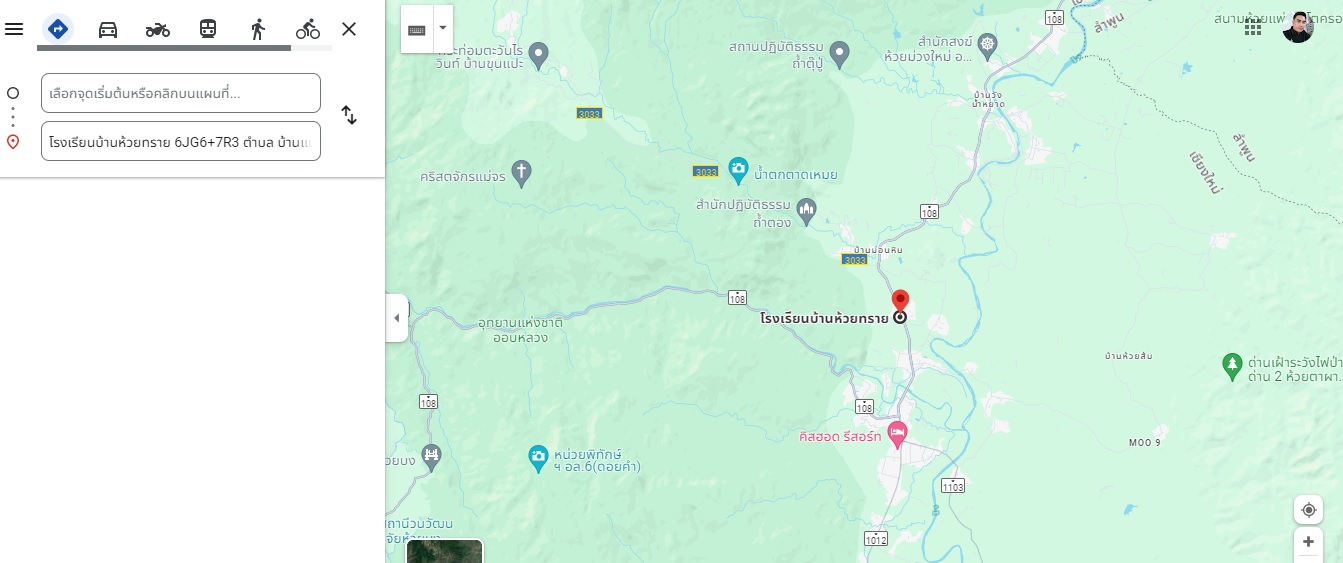Switch to cycling directions
Image resolution: width=1343 pixels, height=563 pixels.
tap(308, 29)
